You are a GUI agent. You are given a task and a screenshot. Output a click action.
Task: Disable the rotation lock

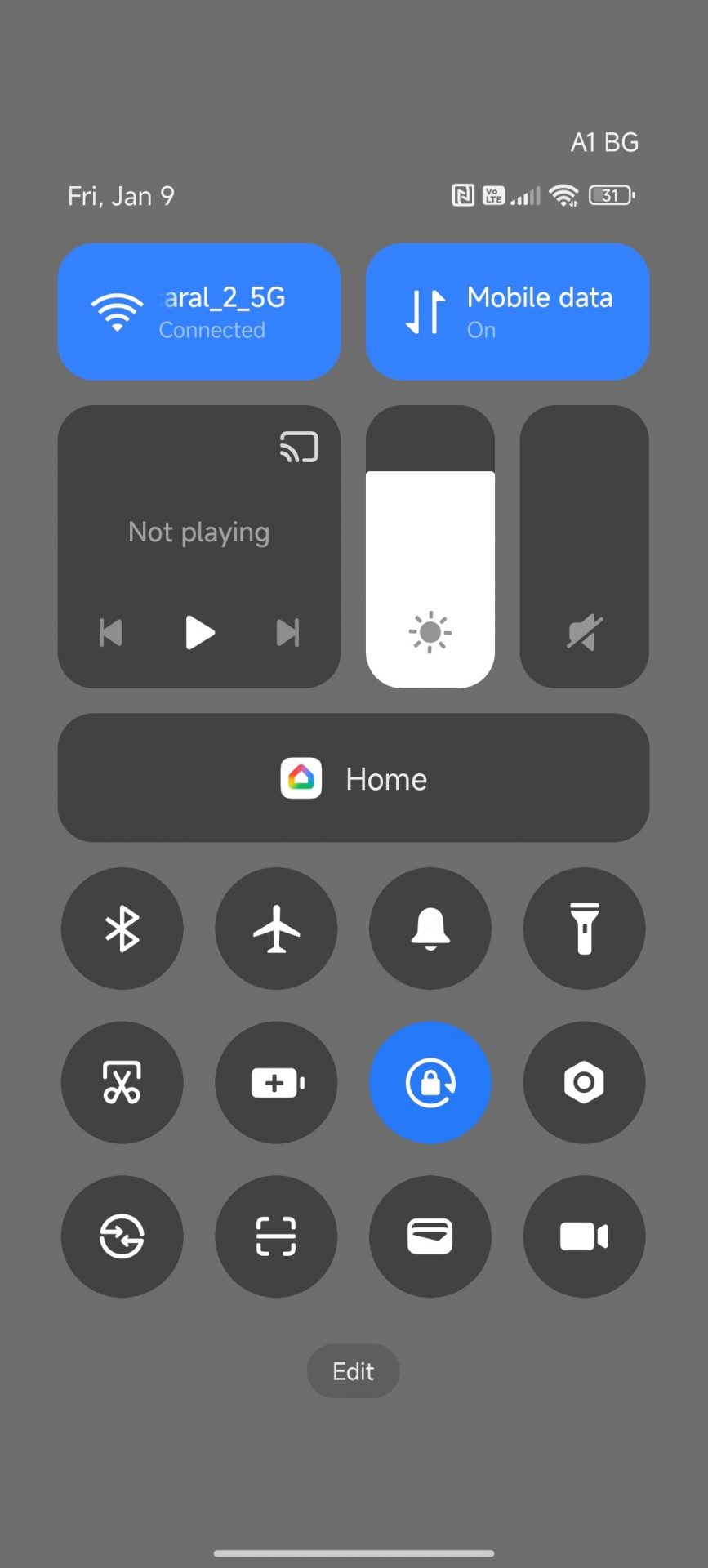[x=430, y=1083]
